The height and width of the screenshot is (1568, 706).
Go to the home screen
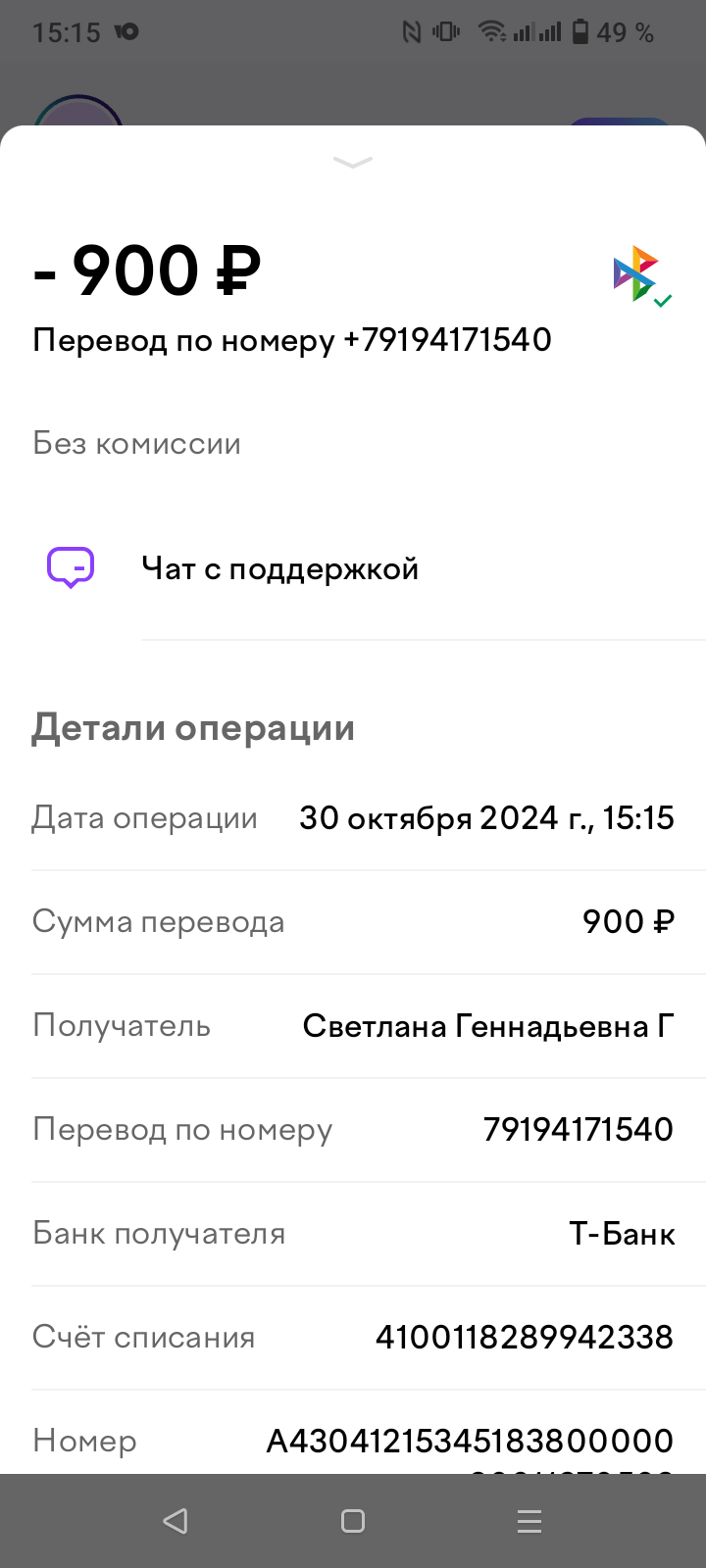[353, 1520]
